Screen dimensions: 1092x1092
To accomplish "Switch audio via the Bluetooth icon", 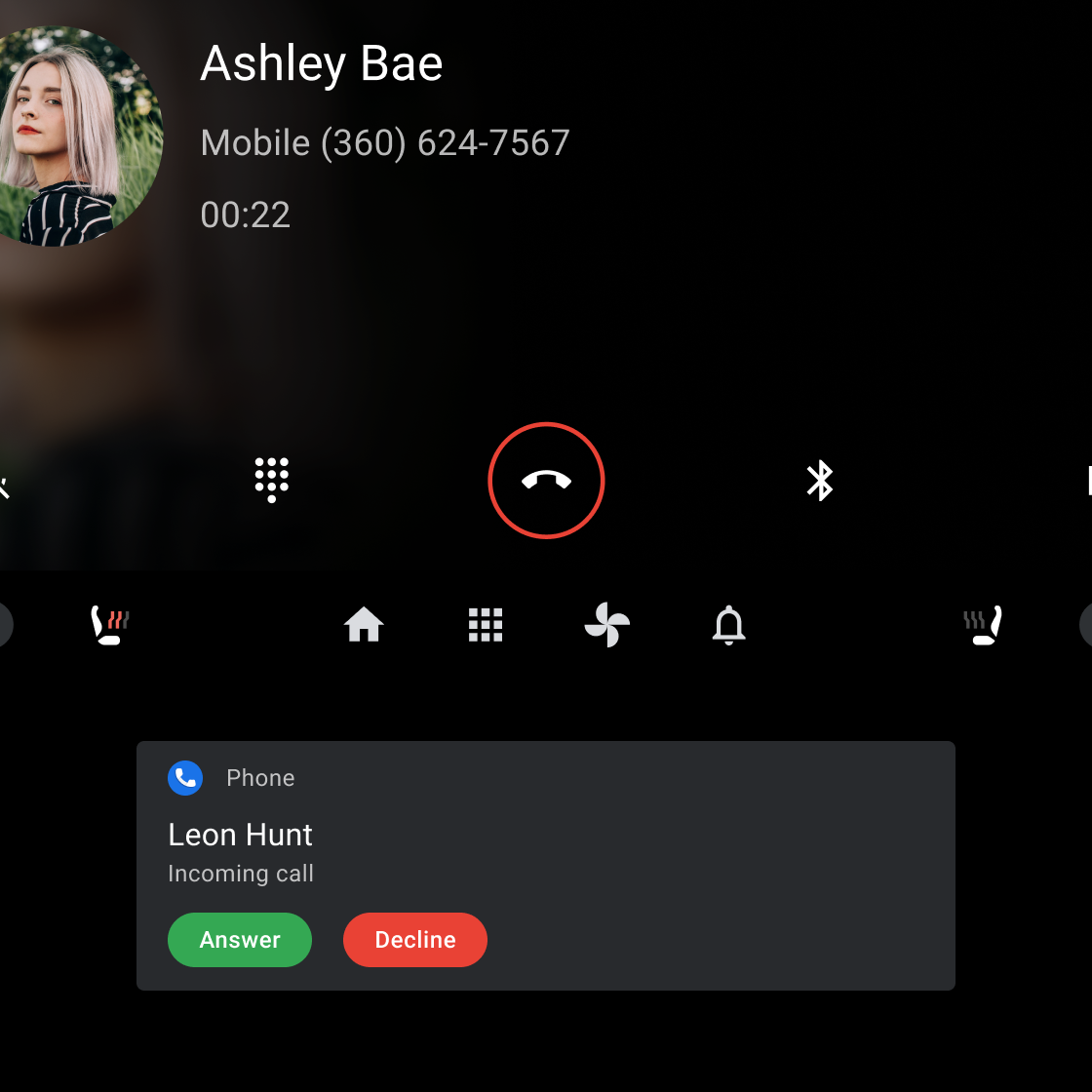I will tap(820, 481).
